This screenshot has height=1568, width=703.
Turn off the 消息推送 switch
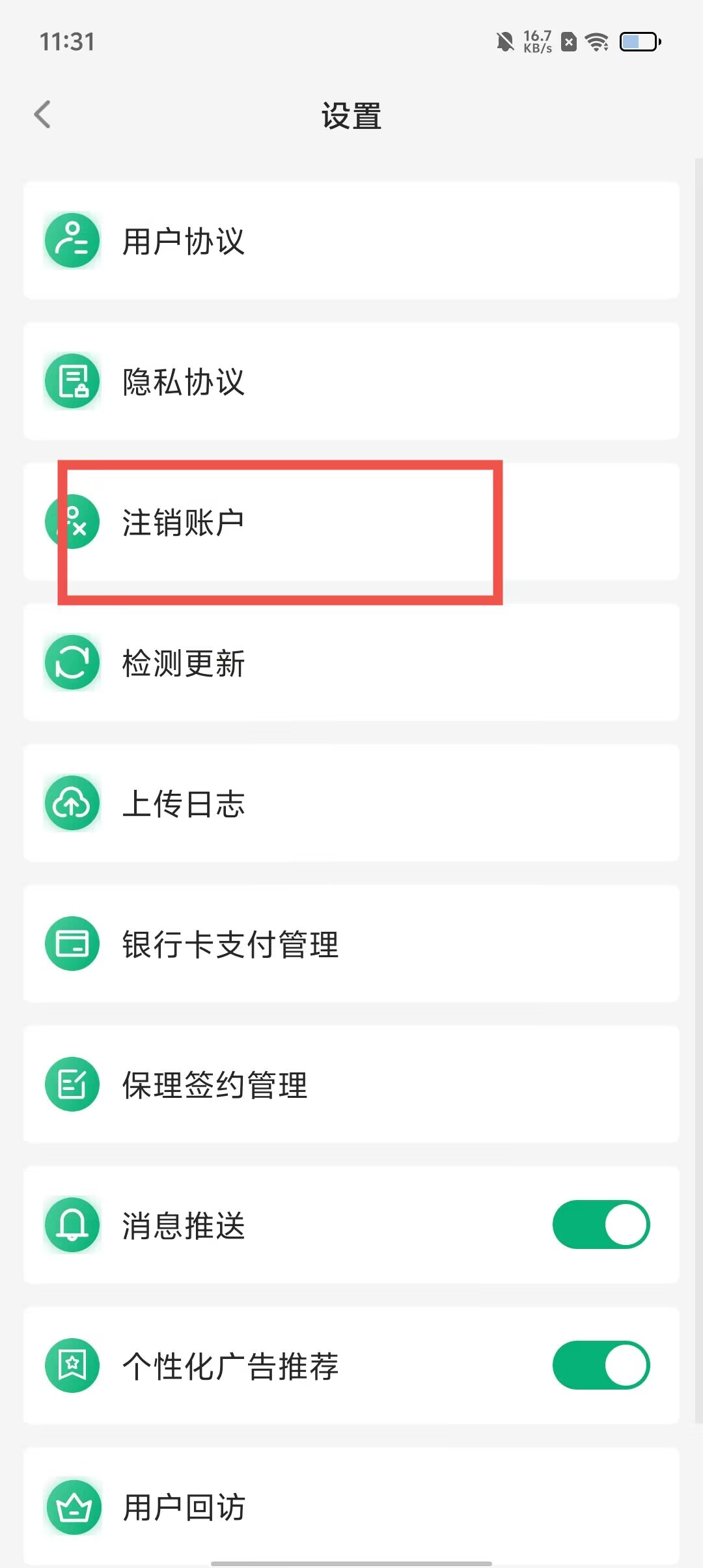(600, 1225)
